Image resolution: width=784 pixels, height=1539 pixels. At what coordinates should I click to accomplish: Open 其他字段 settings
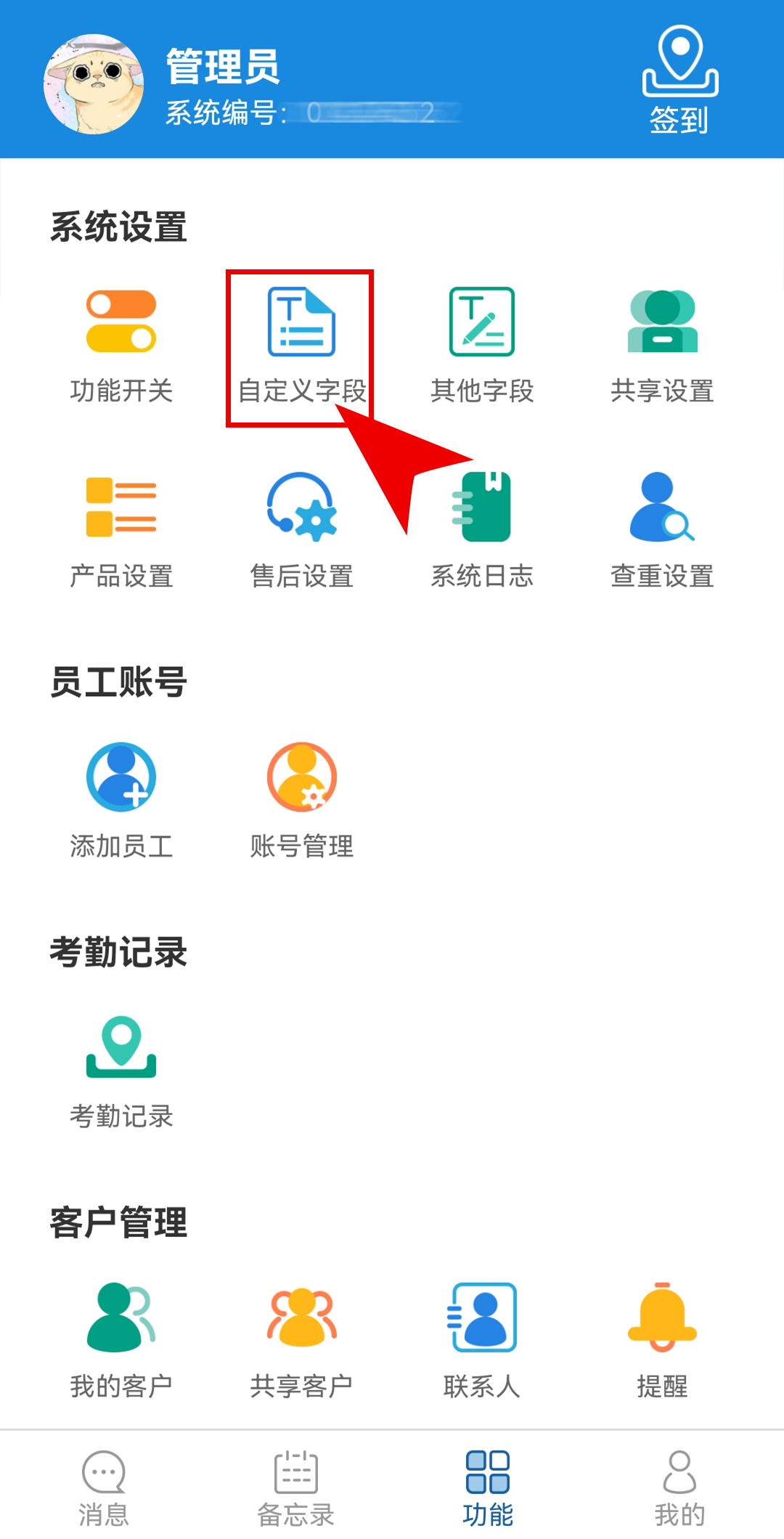[482, 346]
